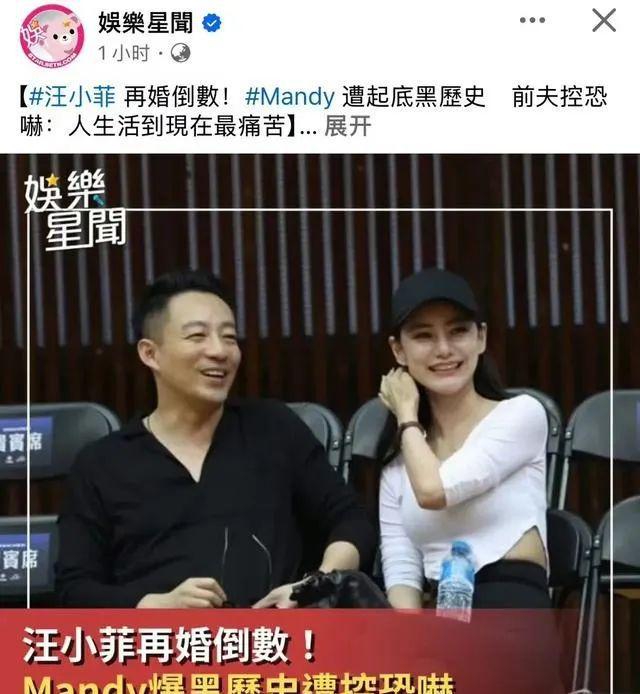This screenshot has height=694, width=640.
Task: Open the 娛樂星聞 page name link
Action: click(x=145, y=22)
